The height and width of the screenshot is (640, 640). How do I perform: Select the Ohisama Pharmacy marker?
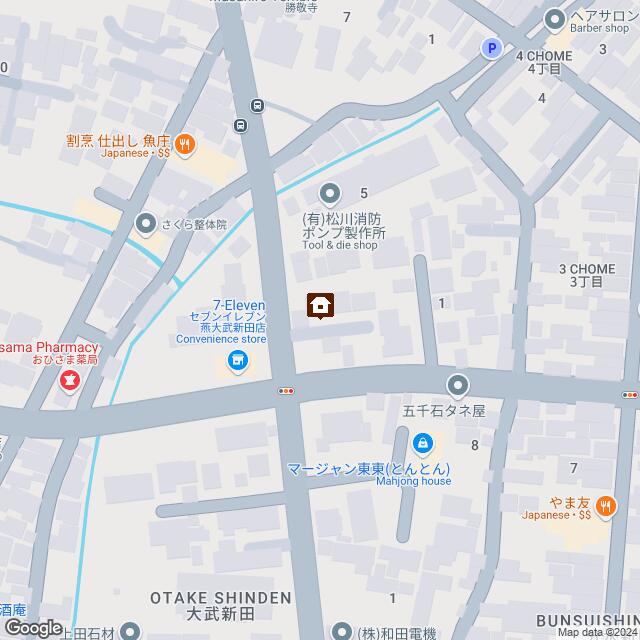(70, 379)
